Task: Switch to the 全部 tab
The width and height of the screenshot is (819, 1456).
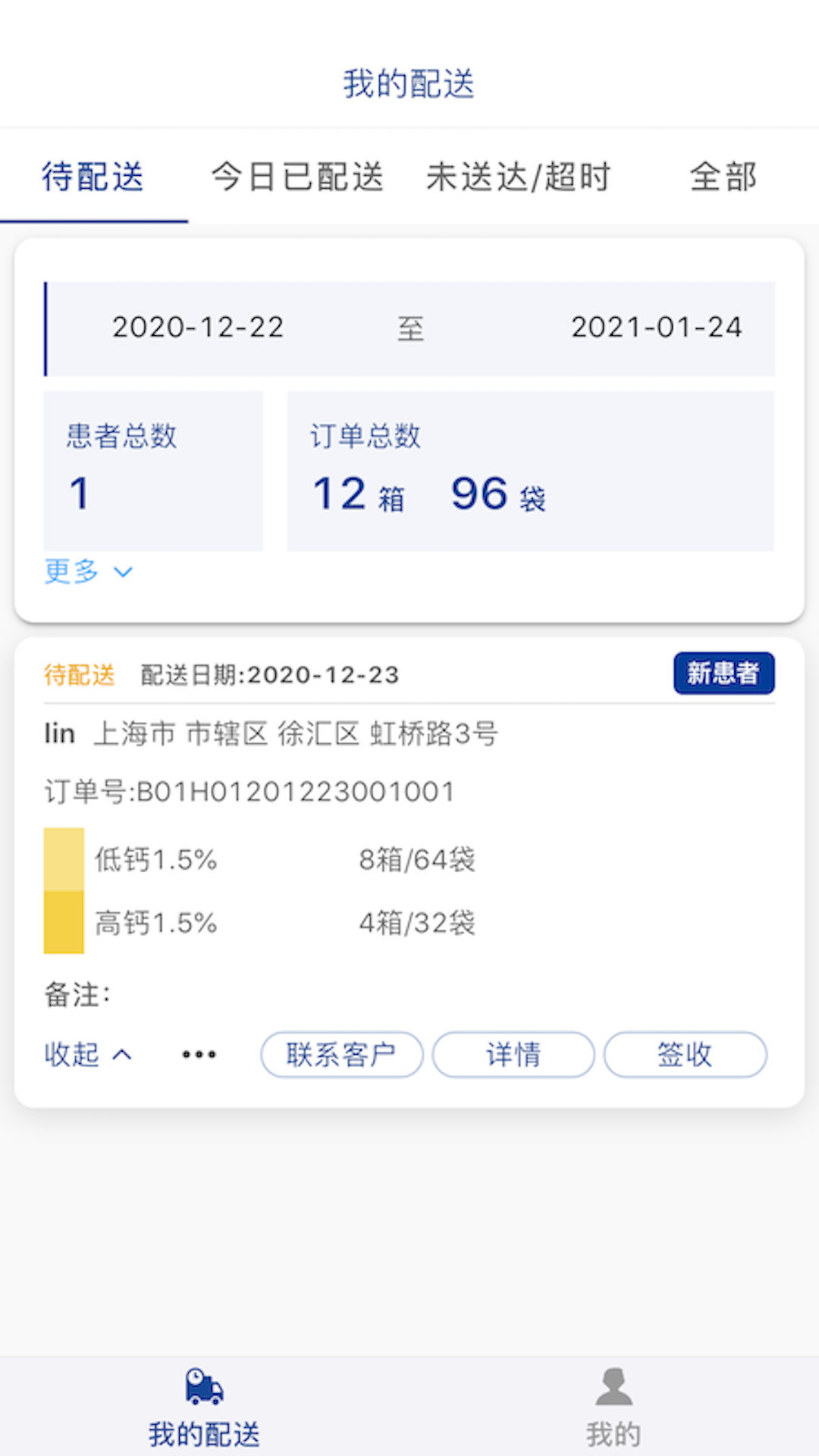Action: [x=723, y=177]
